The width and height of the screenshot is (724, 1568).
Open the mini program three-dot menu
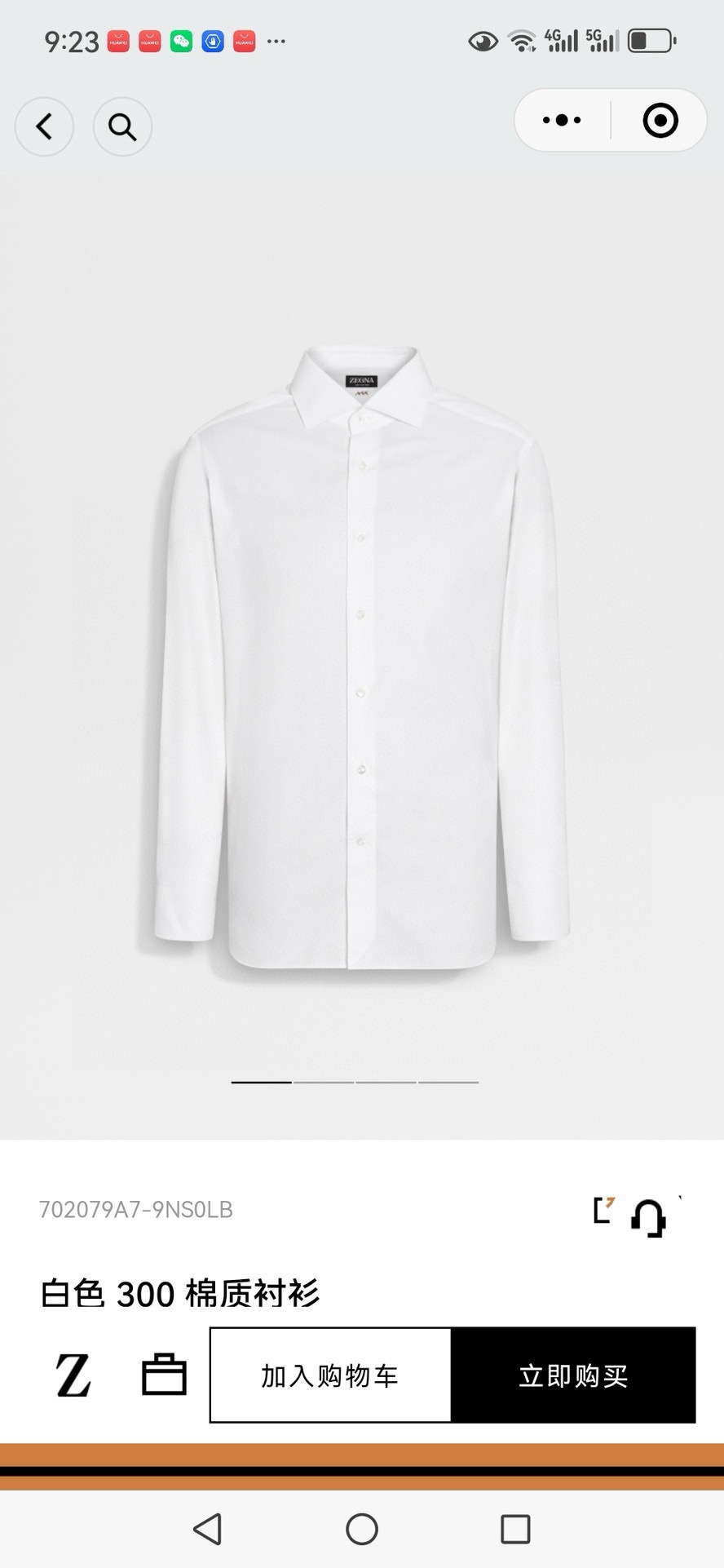pyautogui.click(x=562, y=121)
